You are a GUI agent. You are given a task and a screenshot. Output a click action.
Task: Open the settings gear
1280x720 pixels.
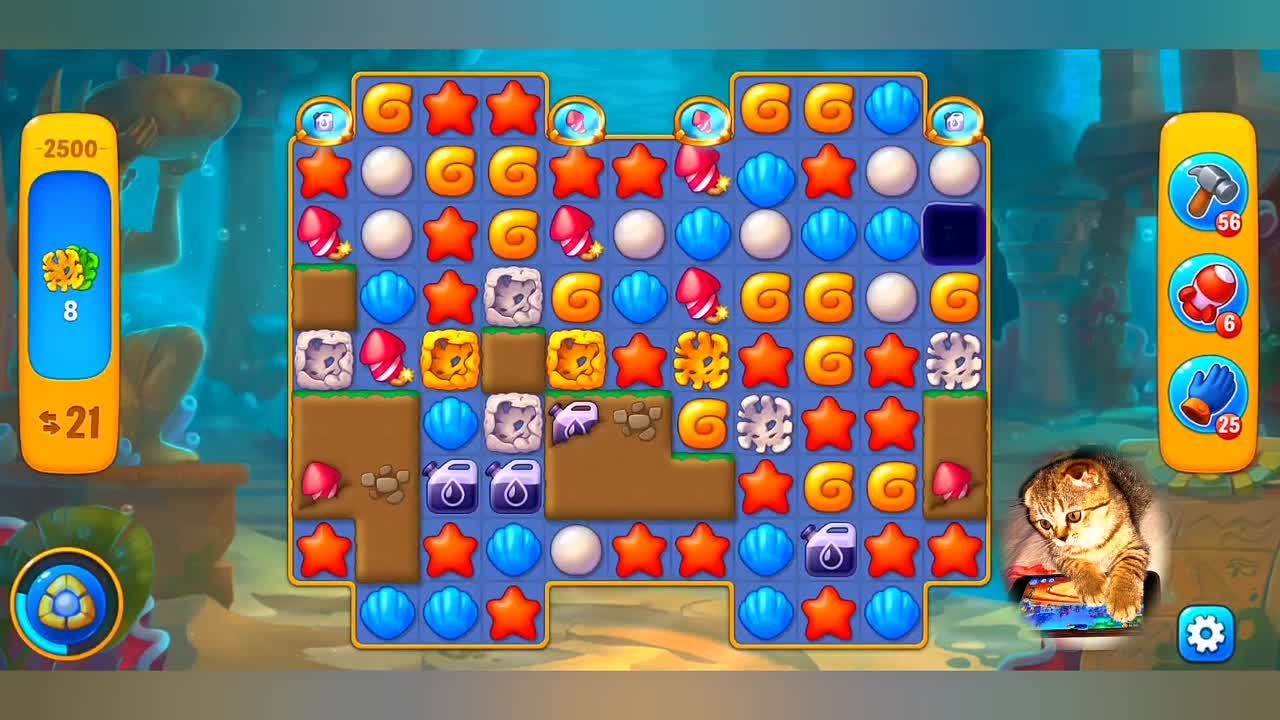coord(1205,634)
